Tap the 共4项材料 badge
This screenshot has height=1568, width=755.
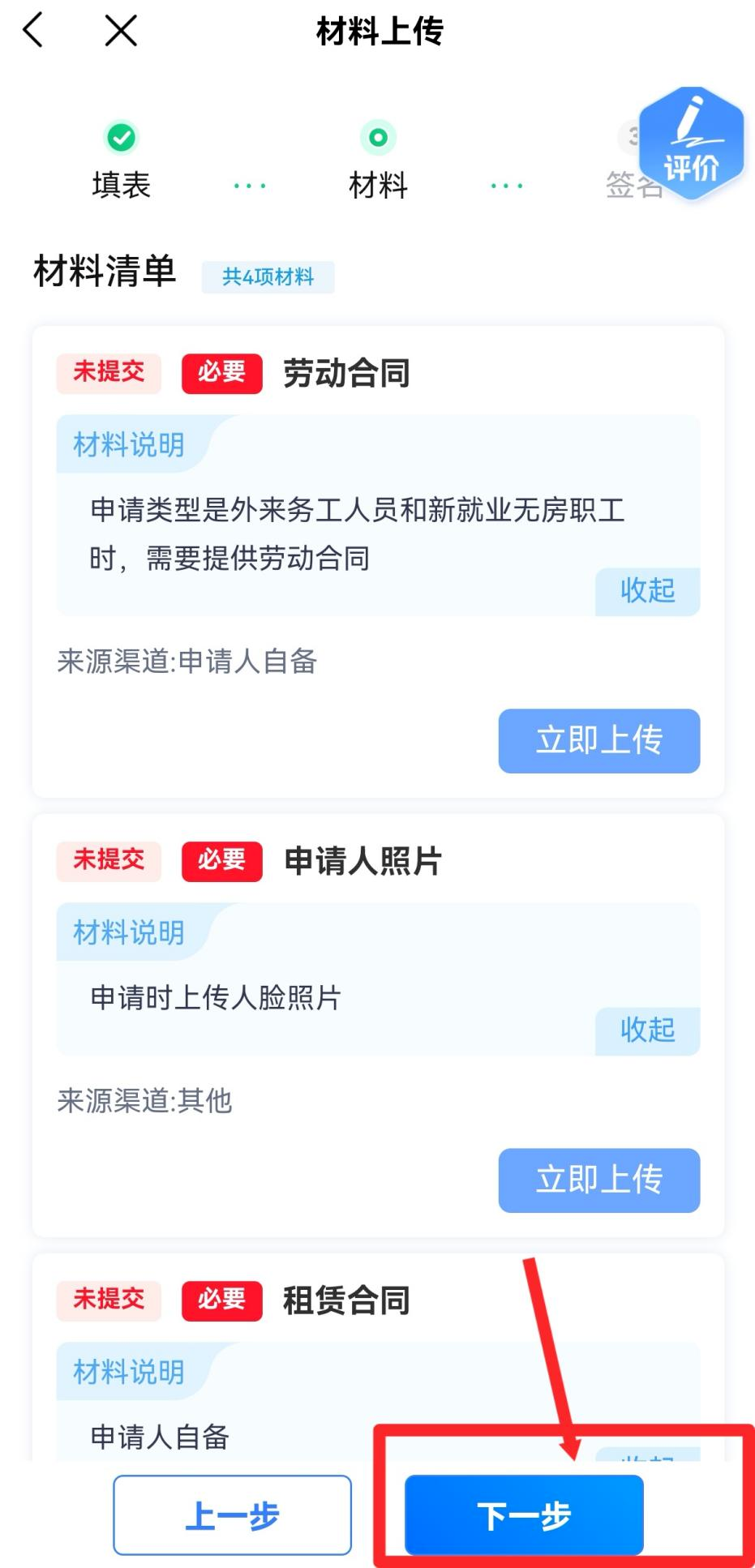click(x=268, y=276)
